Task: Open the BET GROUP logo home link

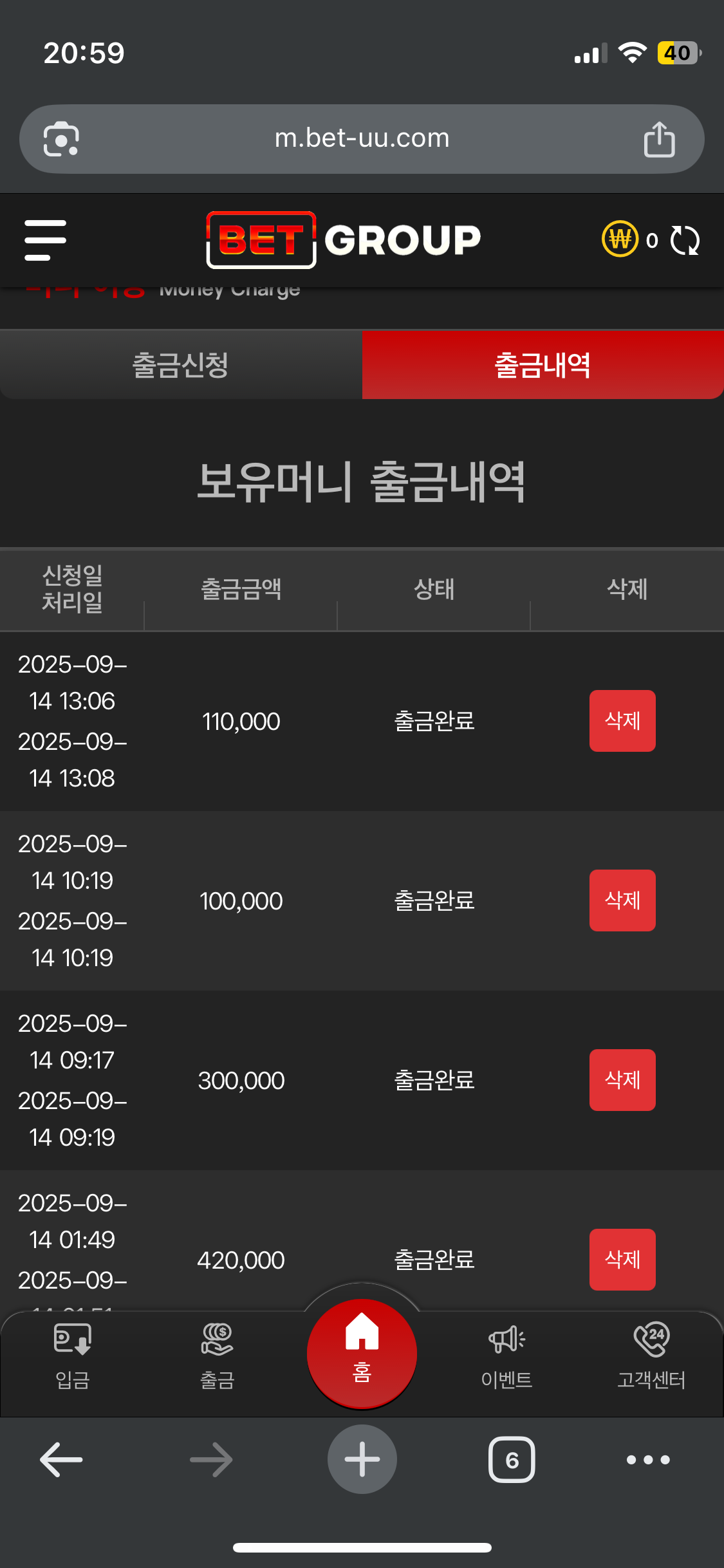Action: click(343, 240)
